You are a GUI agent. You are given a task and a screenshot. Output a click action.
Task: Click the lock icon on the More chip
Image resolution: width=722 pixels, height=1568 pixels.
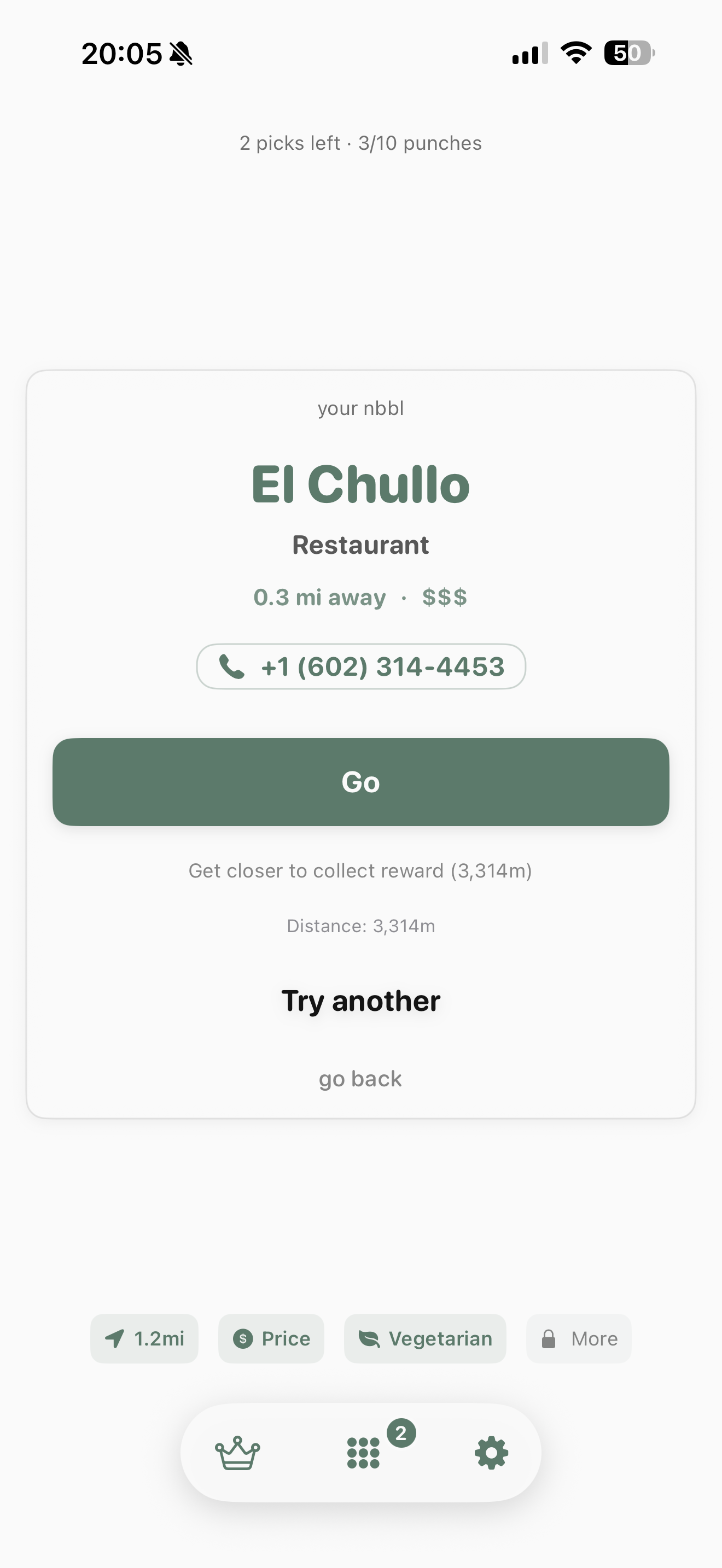(549, 1338)
